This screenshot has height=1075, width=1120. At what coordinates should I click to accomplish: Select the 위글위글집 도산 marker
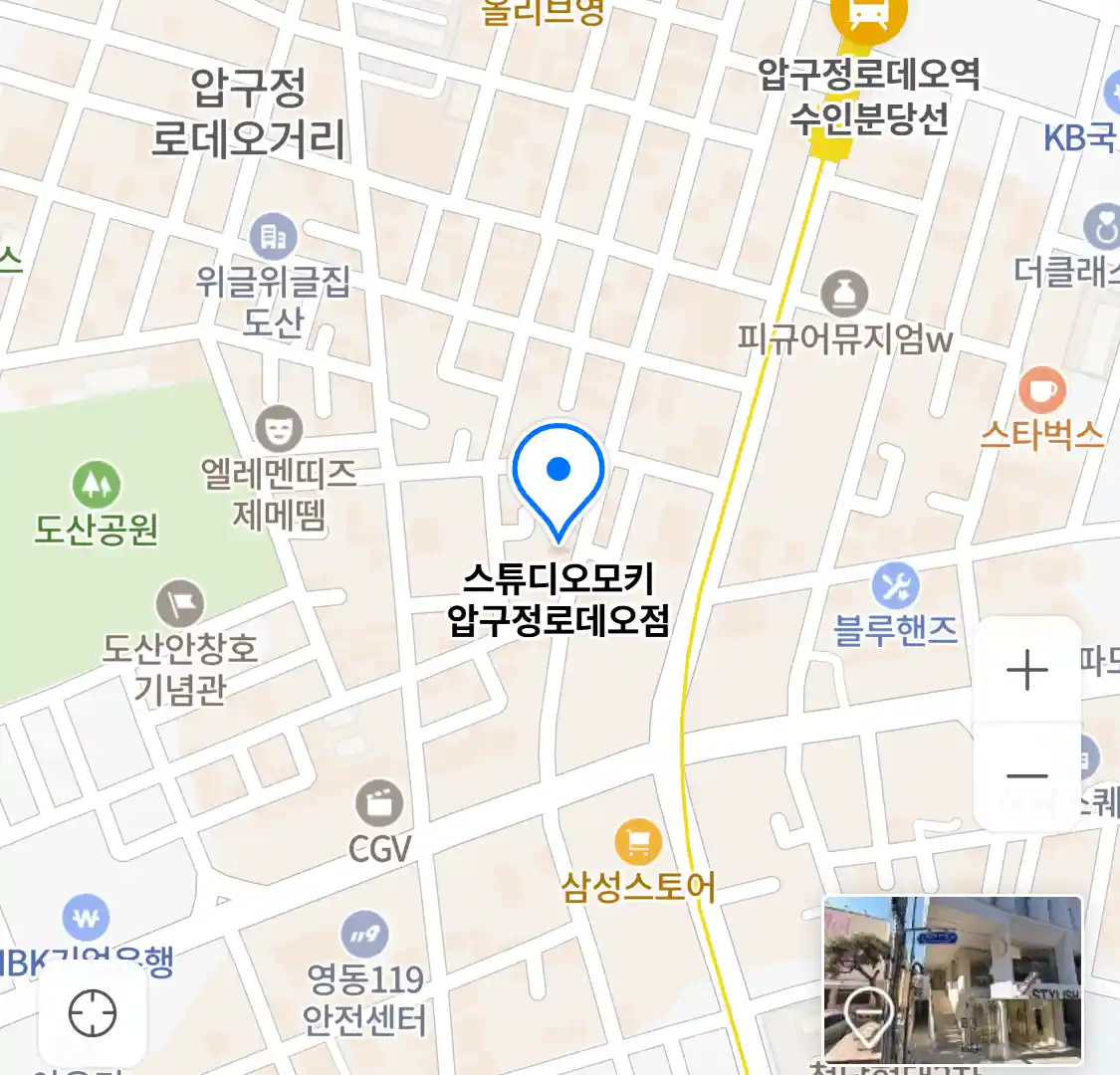[x=273, y=236]
